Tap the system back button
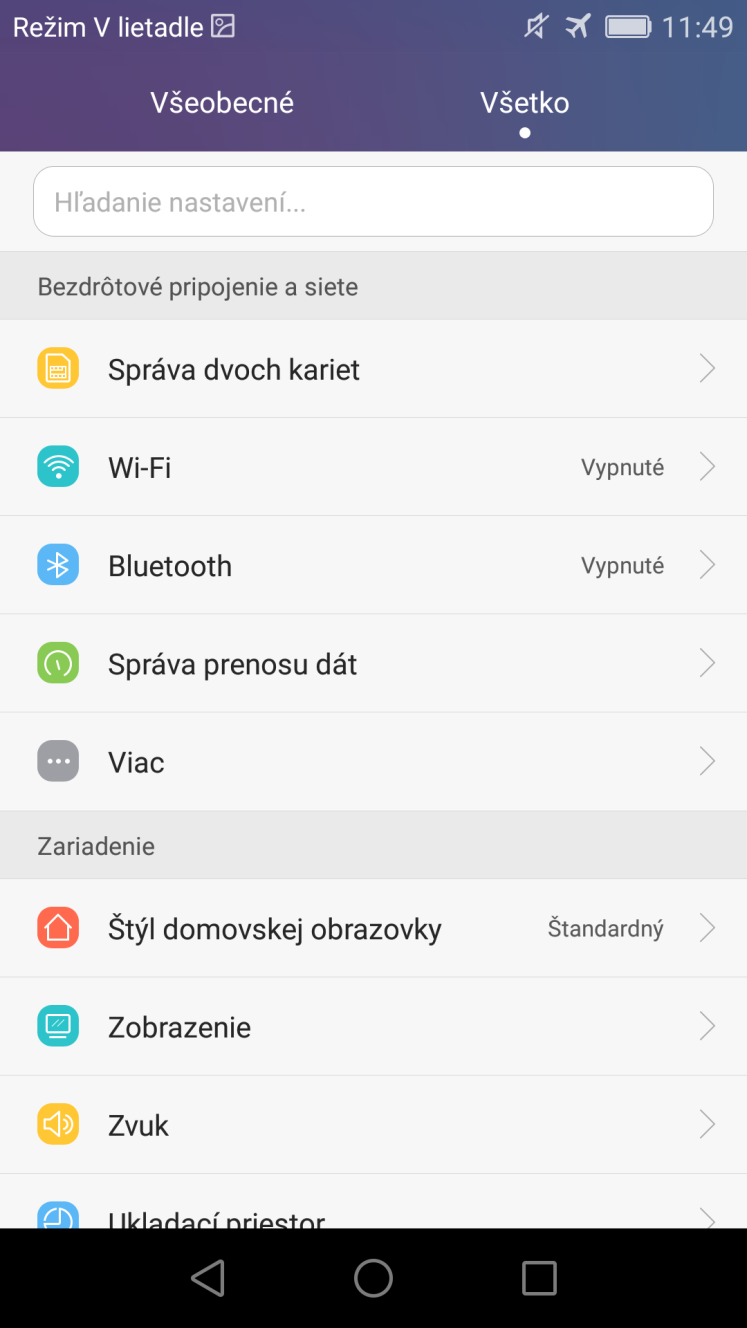 tap(208, 1278)
